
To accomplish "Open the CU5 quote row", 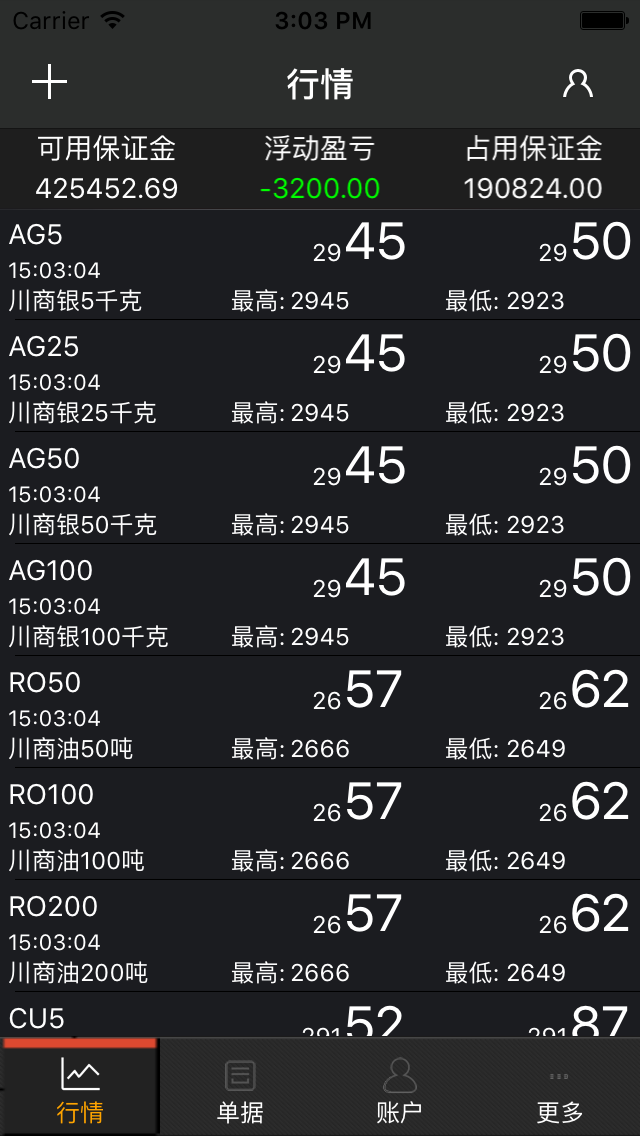I will click(x=320, y=1016).
